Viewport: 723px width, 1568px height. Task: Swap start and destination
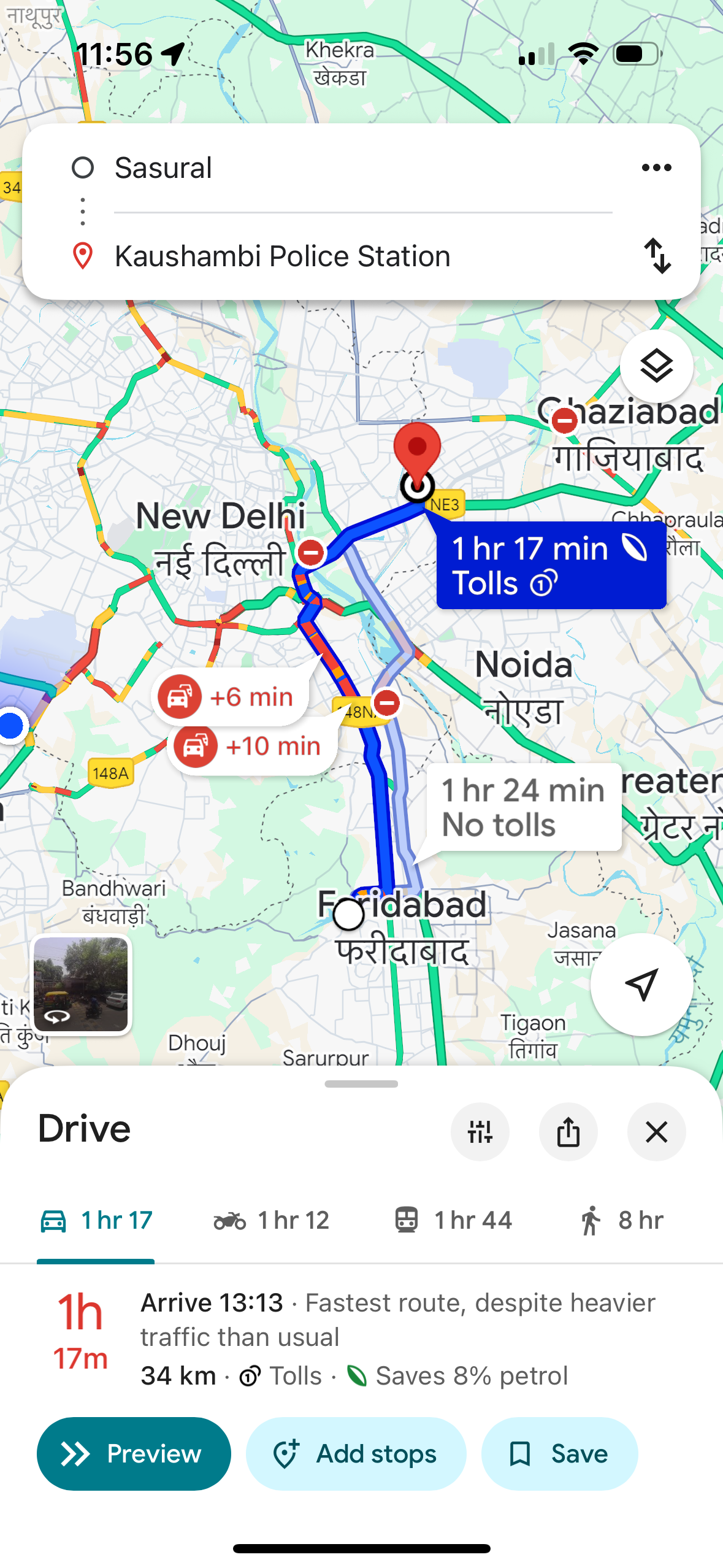657,256
